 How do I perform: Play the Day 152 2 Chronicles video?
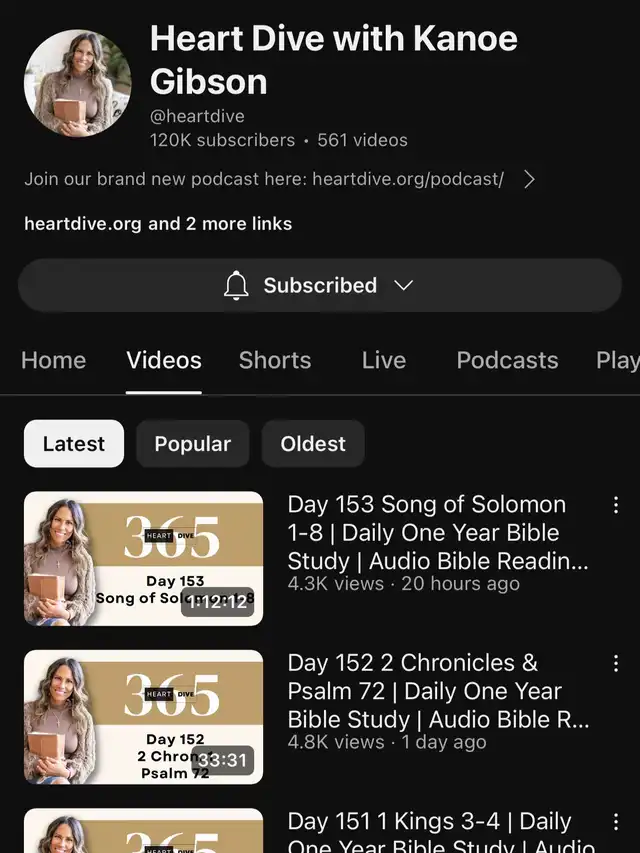click(x=144, y=717)
